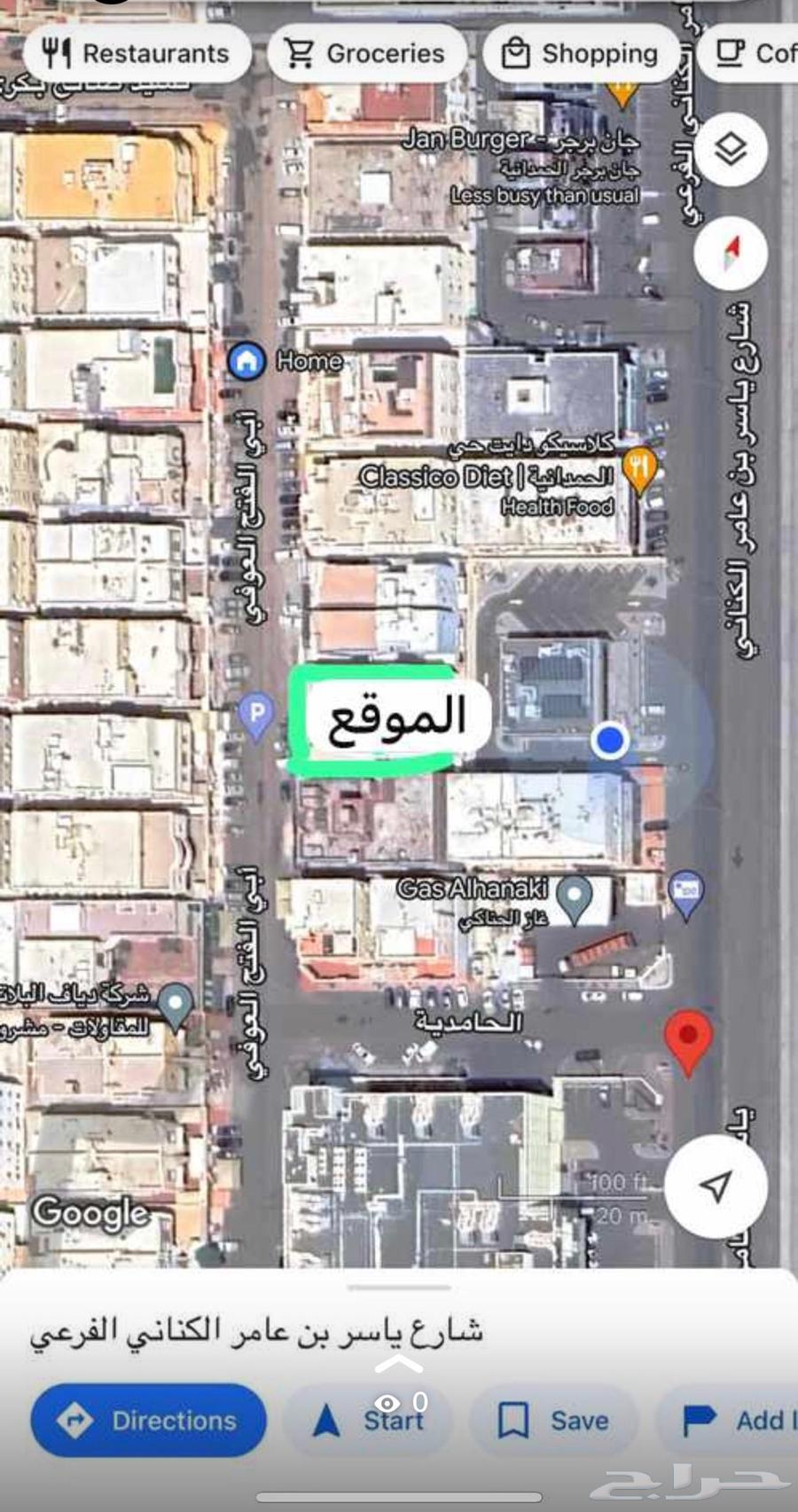Tap the compass to reorient map
Screen dimensions: 798x1512
click(x=730, y=253)
